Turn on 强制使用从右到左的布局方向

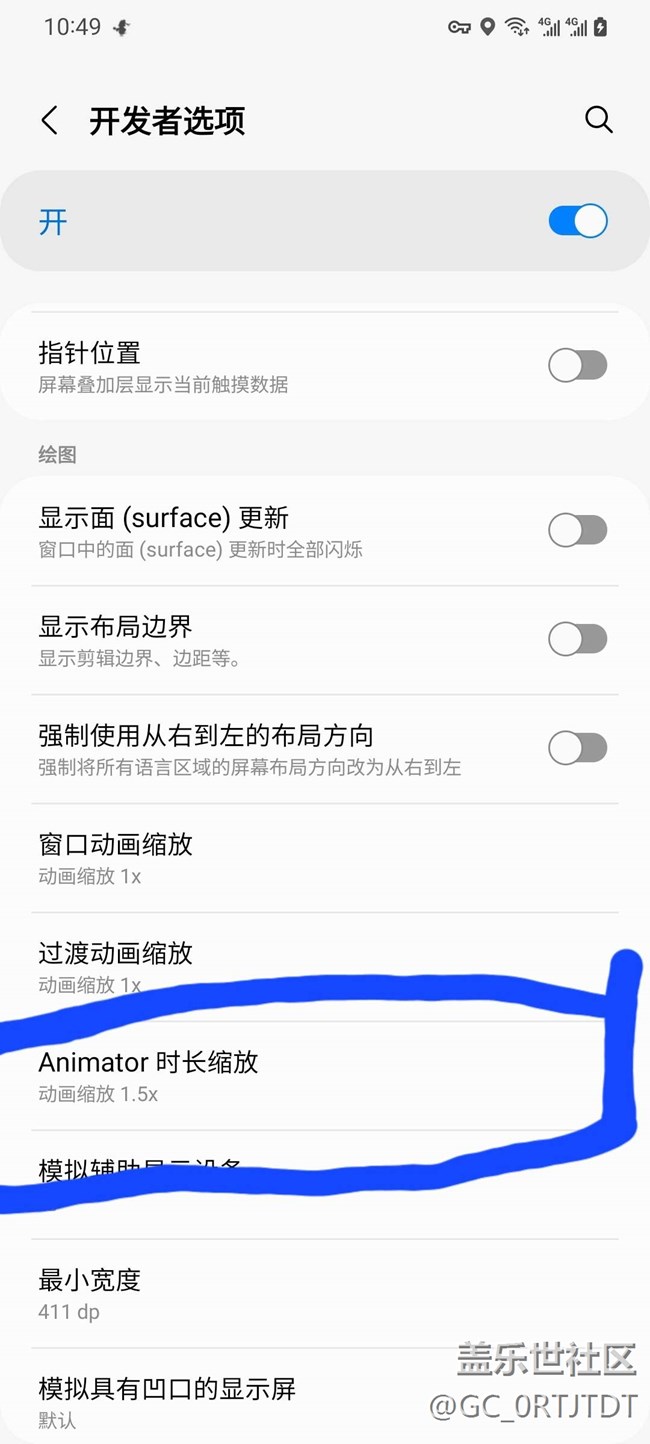click(577, 747)
